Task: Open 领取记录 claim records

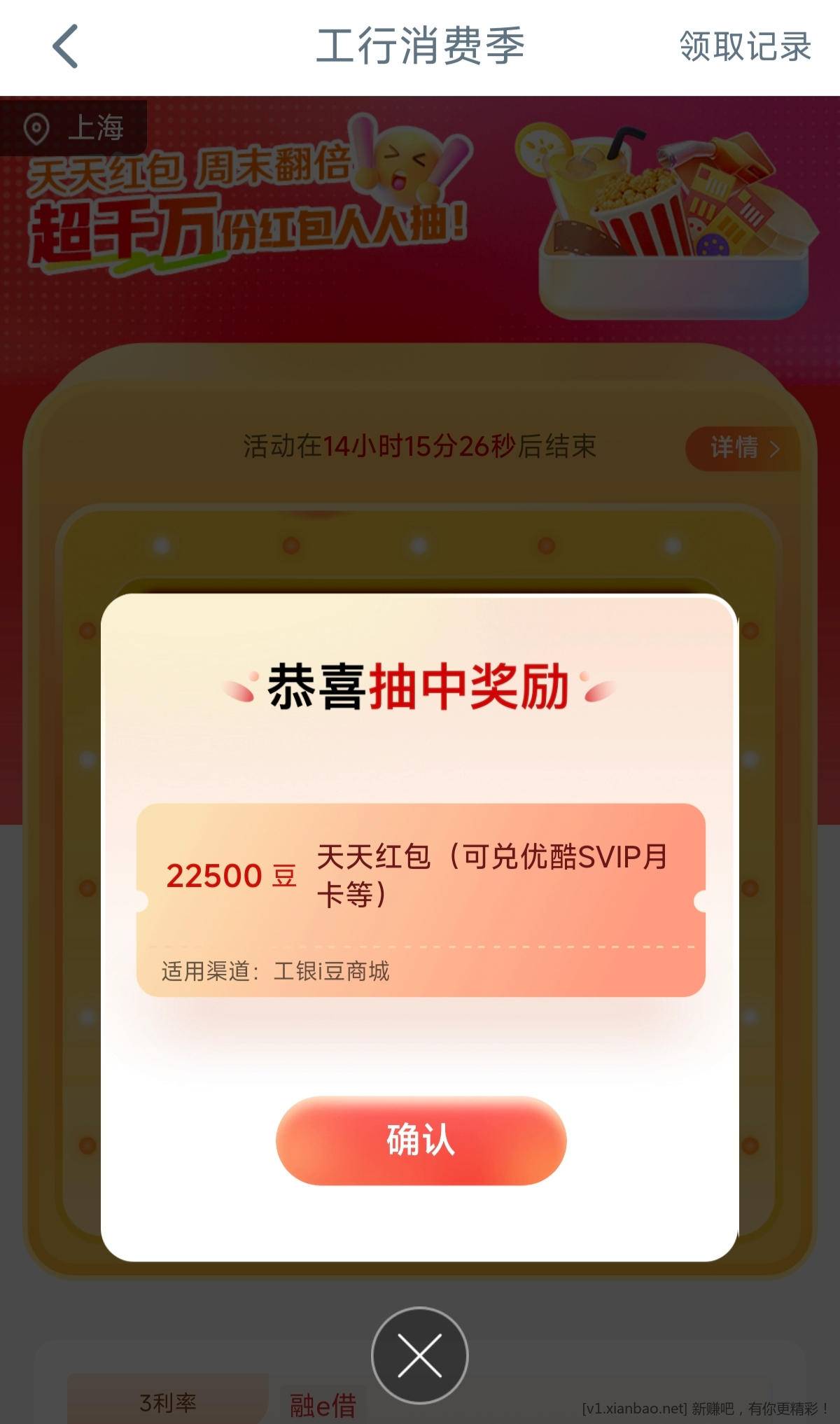Action: click(x=745, y=47)
